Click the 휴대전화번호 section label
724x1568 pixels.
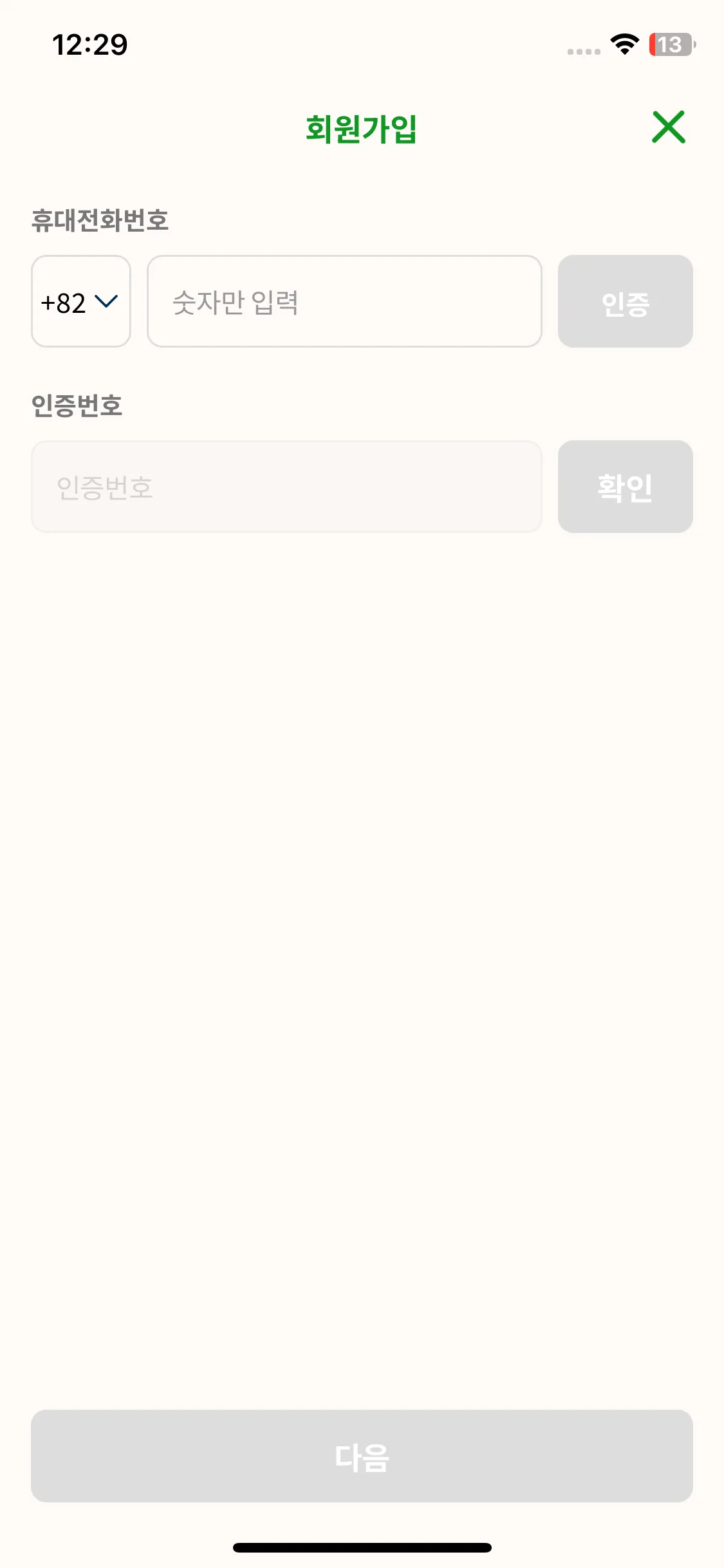coord(101,219)
